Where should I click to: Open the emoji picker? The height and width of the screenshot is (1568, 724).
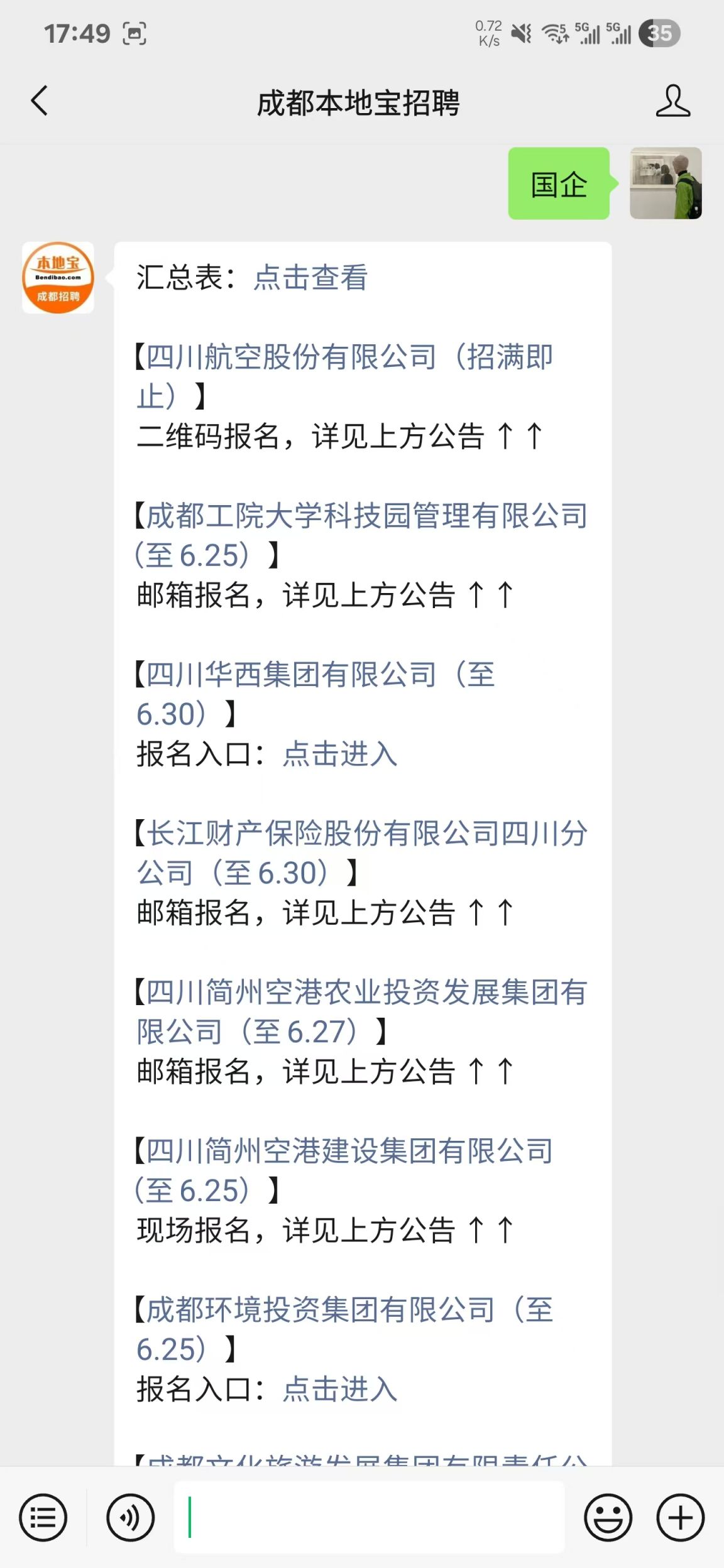click(x=608, y=1518)
